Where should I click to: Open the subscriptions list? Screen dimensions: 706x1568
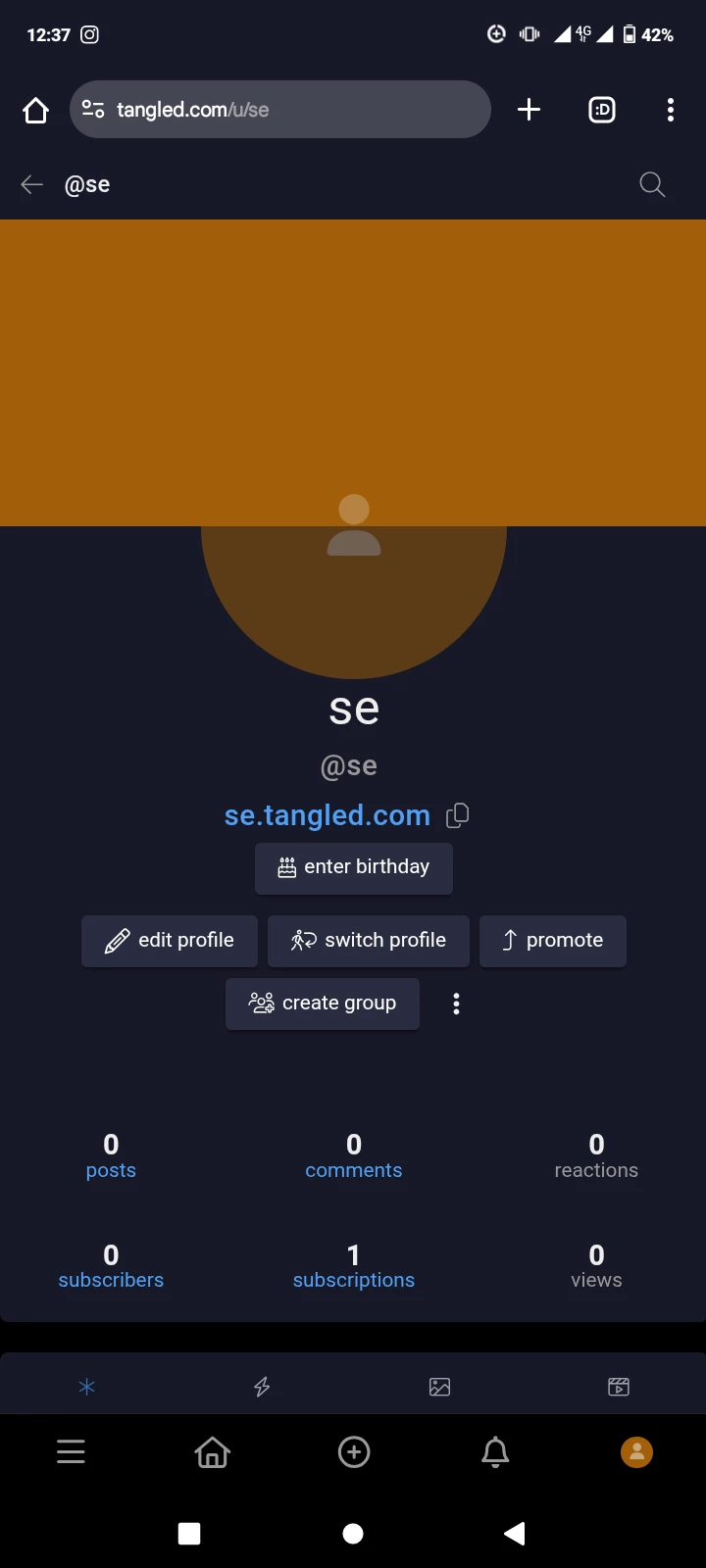coord(354,1267)
